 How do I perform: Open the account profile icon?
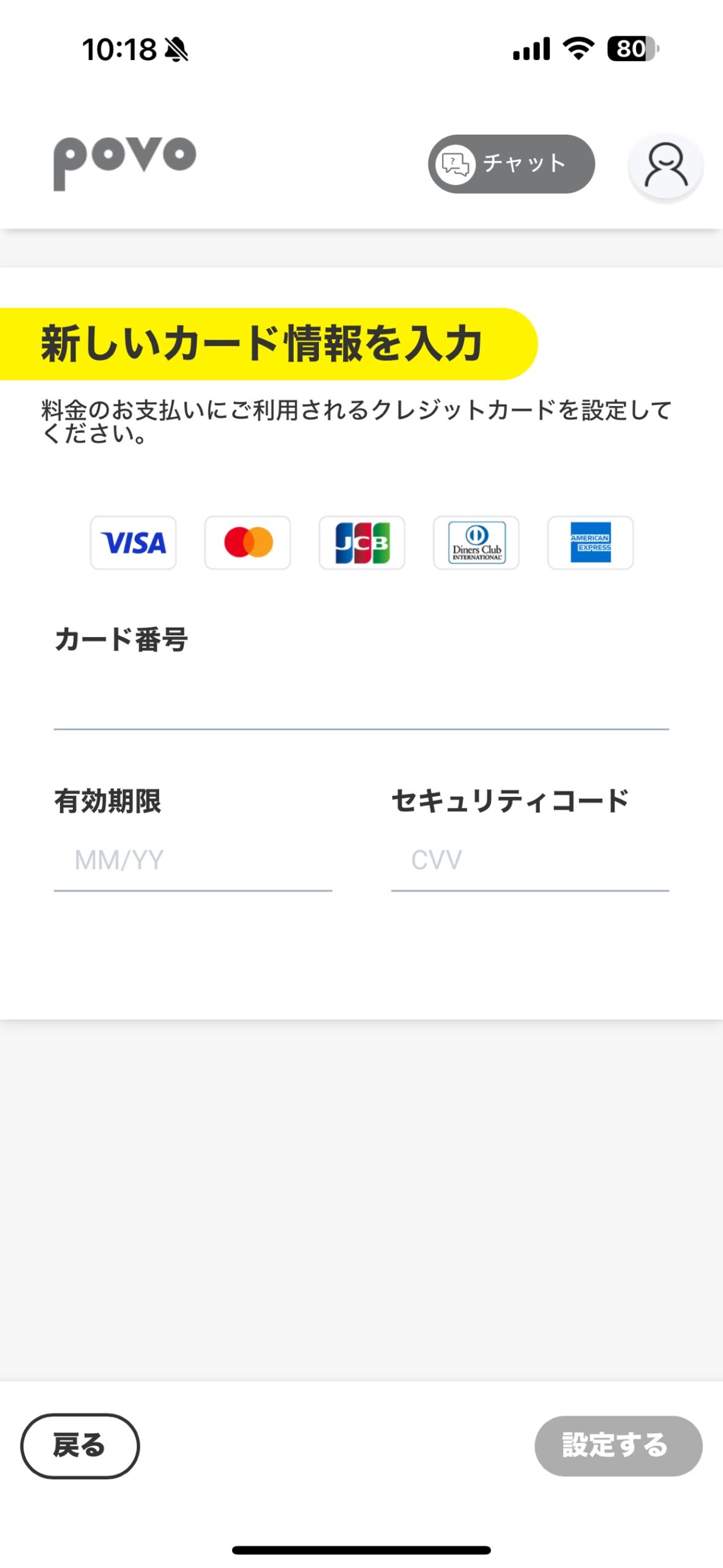tap(665, 165)
